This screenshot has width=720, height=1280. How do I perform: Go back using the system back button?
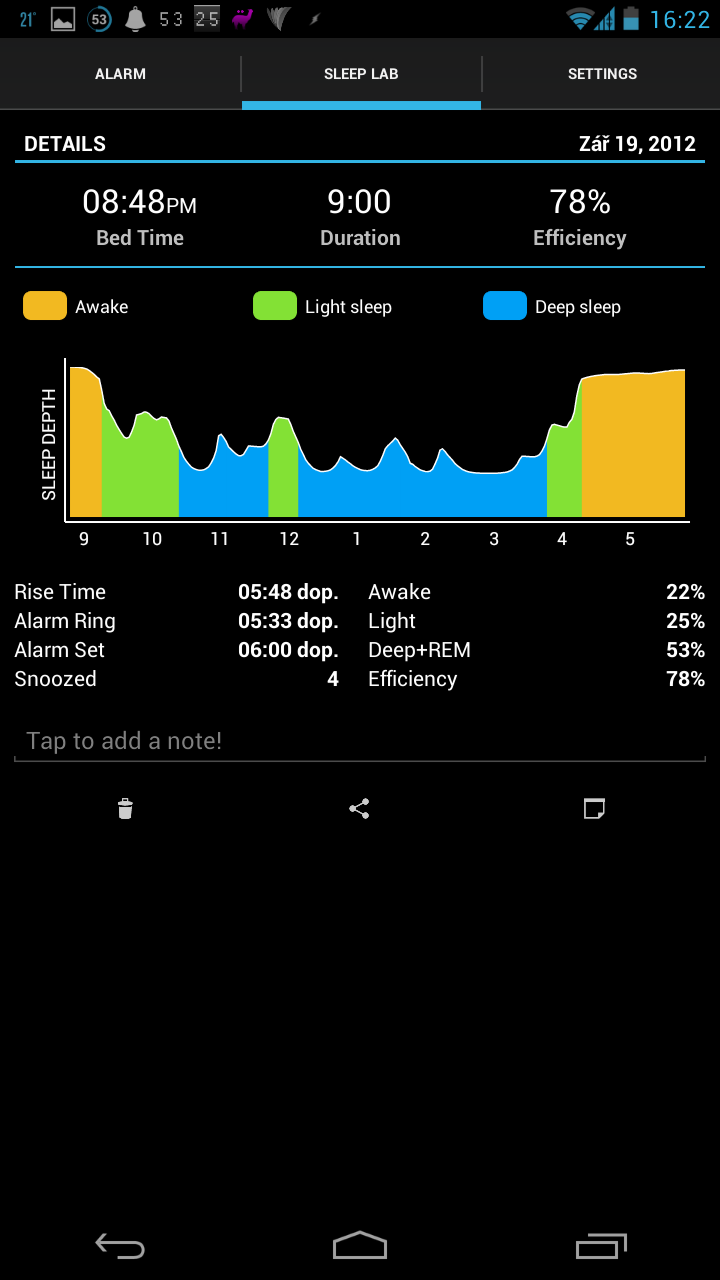120,1246
